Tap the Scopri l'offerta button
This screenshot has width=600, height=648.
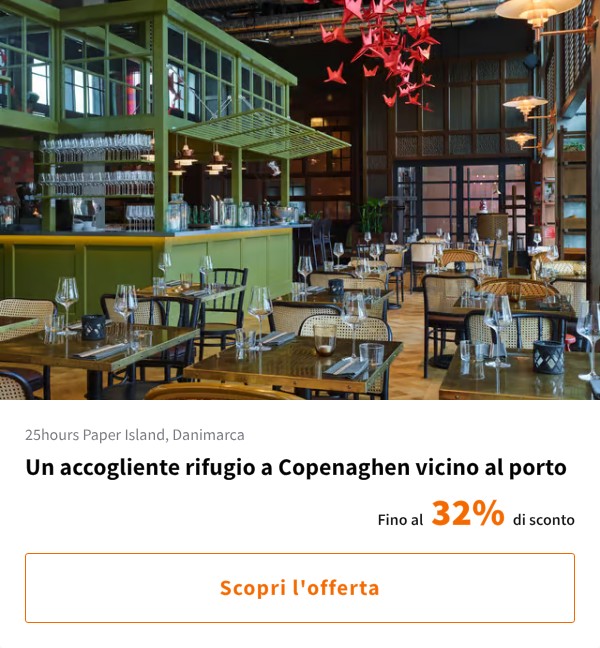tap(300, 588)
